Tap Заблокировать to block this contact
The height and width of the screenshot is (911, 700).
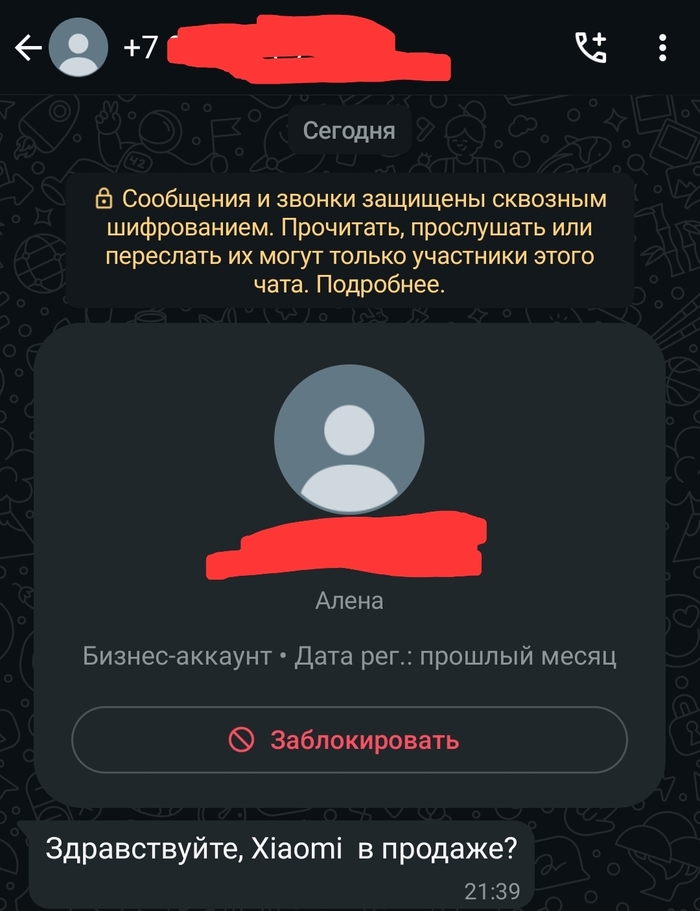[x=349, y=740]
